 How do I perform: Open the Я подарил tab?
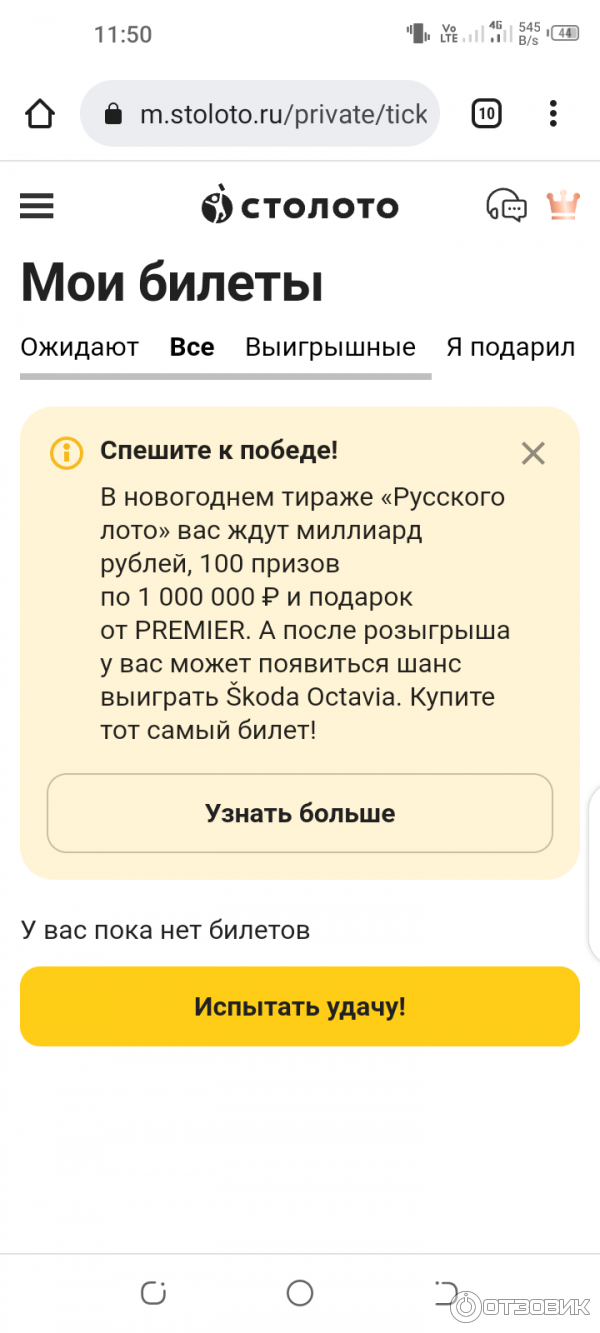(x=510, y=347)
